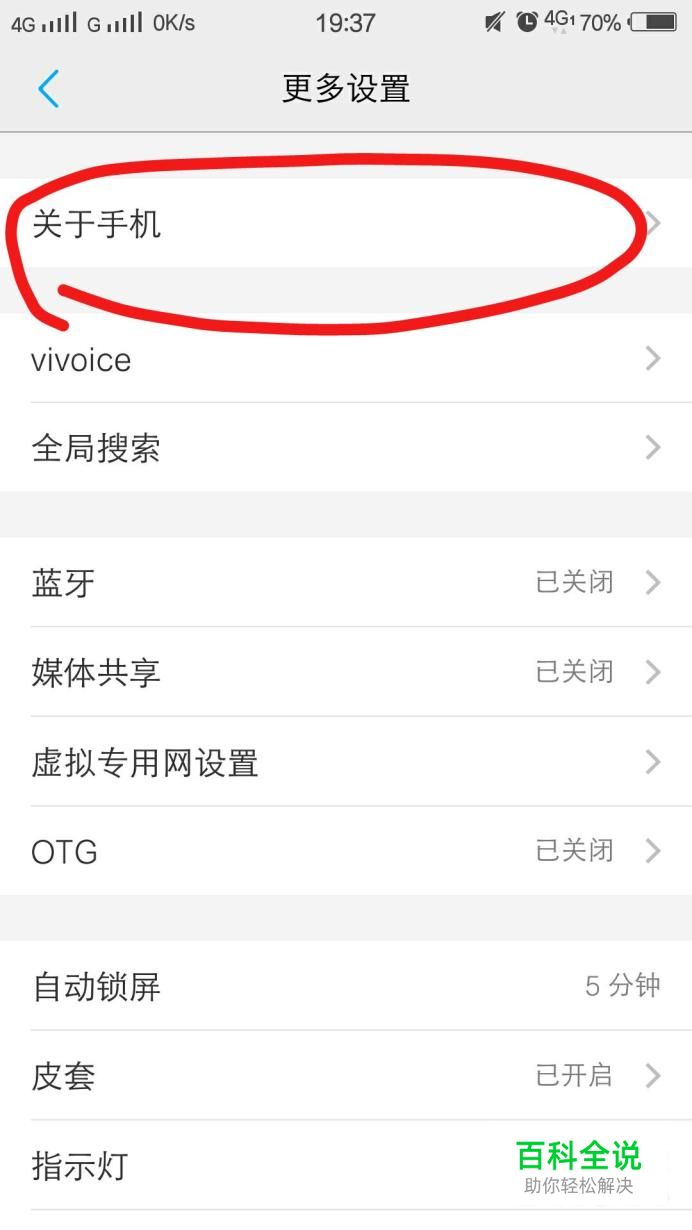This screenshot has width=692, height=1230.
Task: Go back from More Settings
Action: tap(48, 89)
